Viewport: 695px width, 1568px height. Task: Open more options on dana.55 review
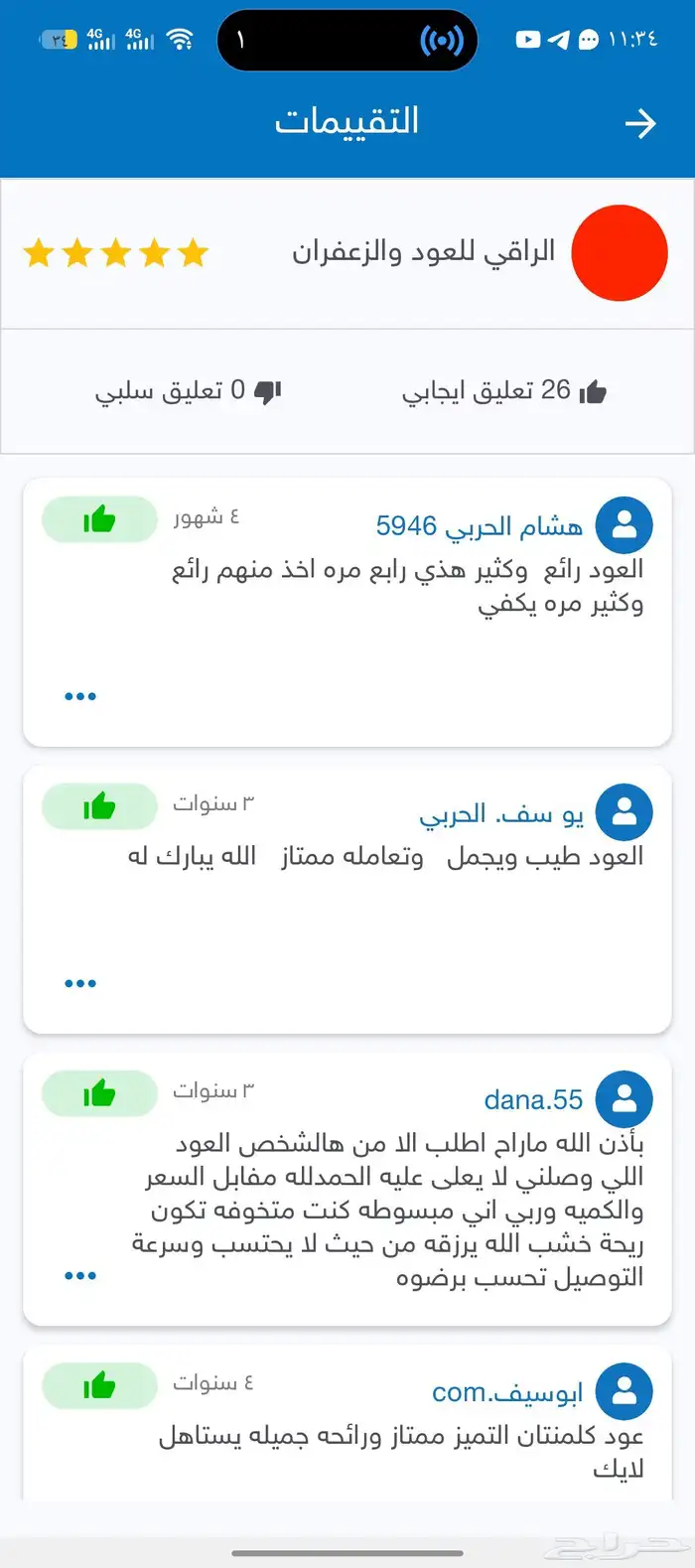tap(80, 1275)
